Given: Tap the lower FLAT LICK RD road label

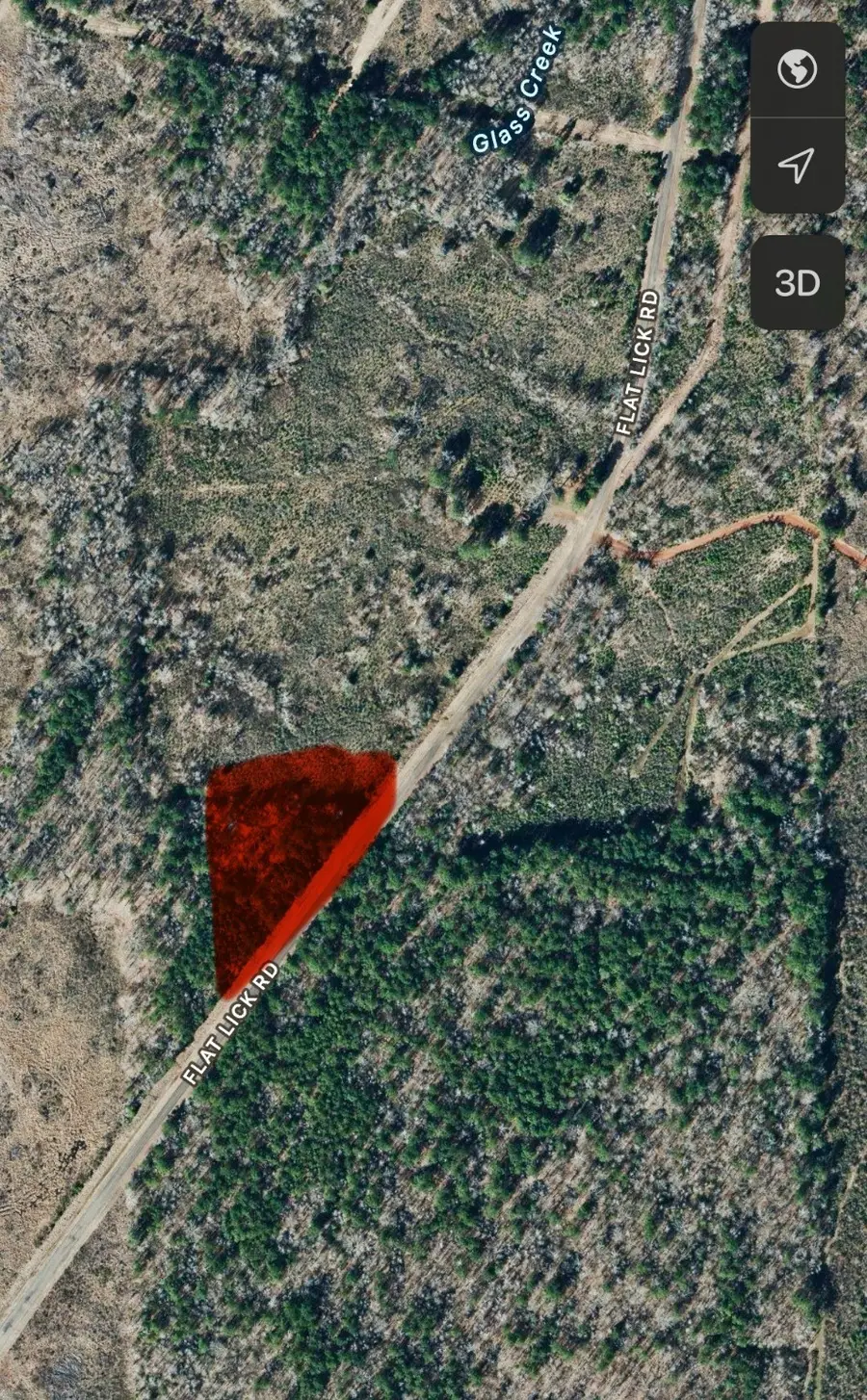Looking at the screenshot, I should [x=231, y=1021].
